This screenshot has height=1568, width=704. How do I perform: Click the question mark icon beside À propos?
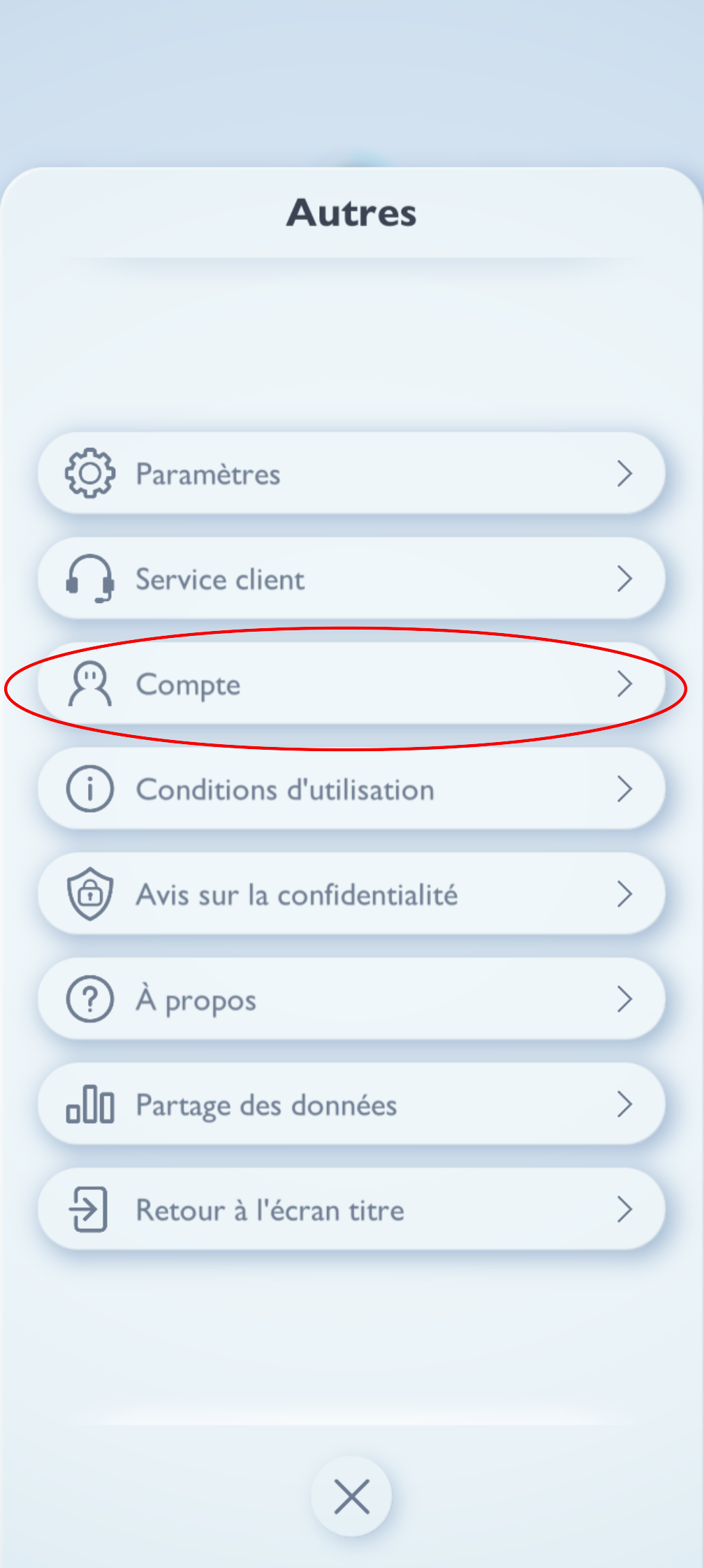(89, 999)
